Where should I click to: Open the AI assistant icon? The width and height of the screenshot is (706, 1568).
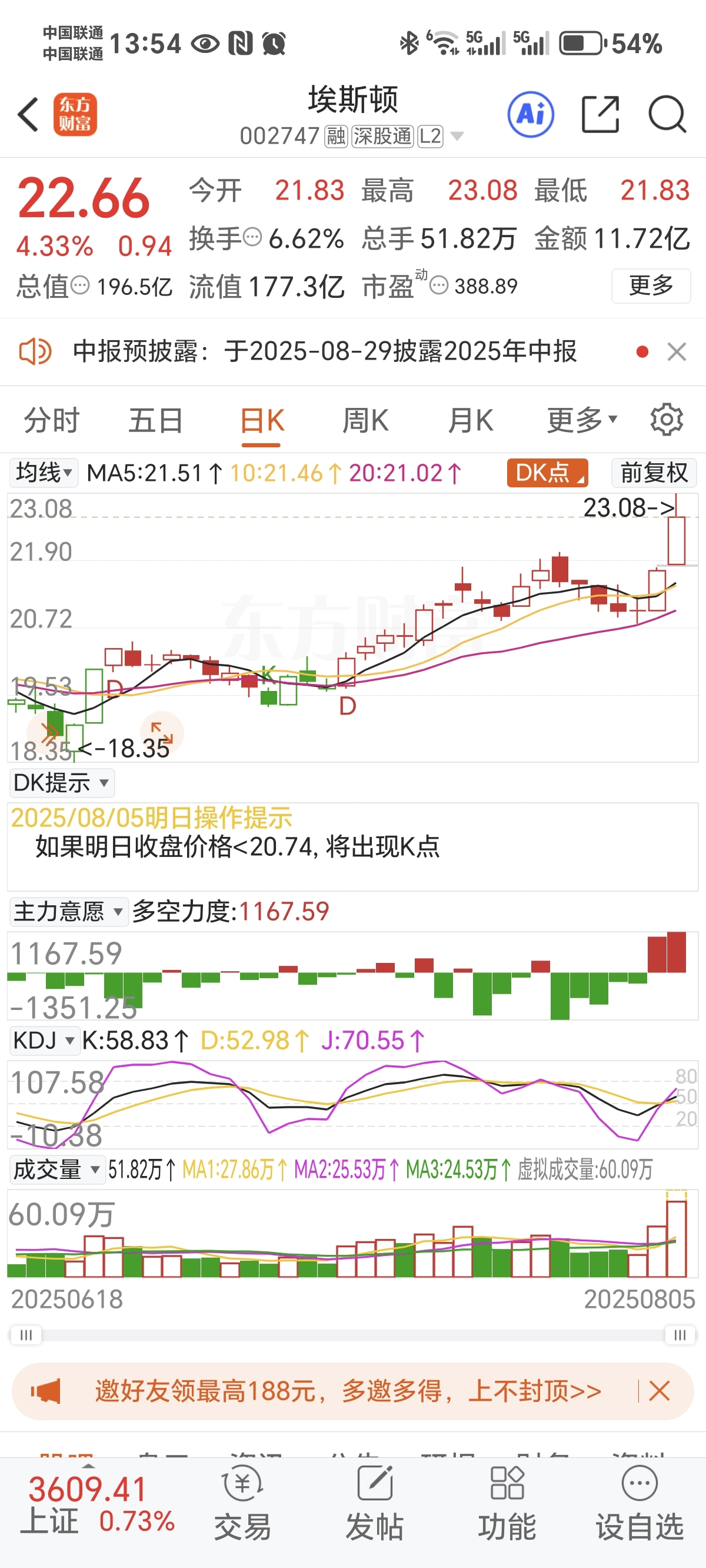[x=531, y=114]
